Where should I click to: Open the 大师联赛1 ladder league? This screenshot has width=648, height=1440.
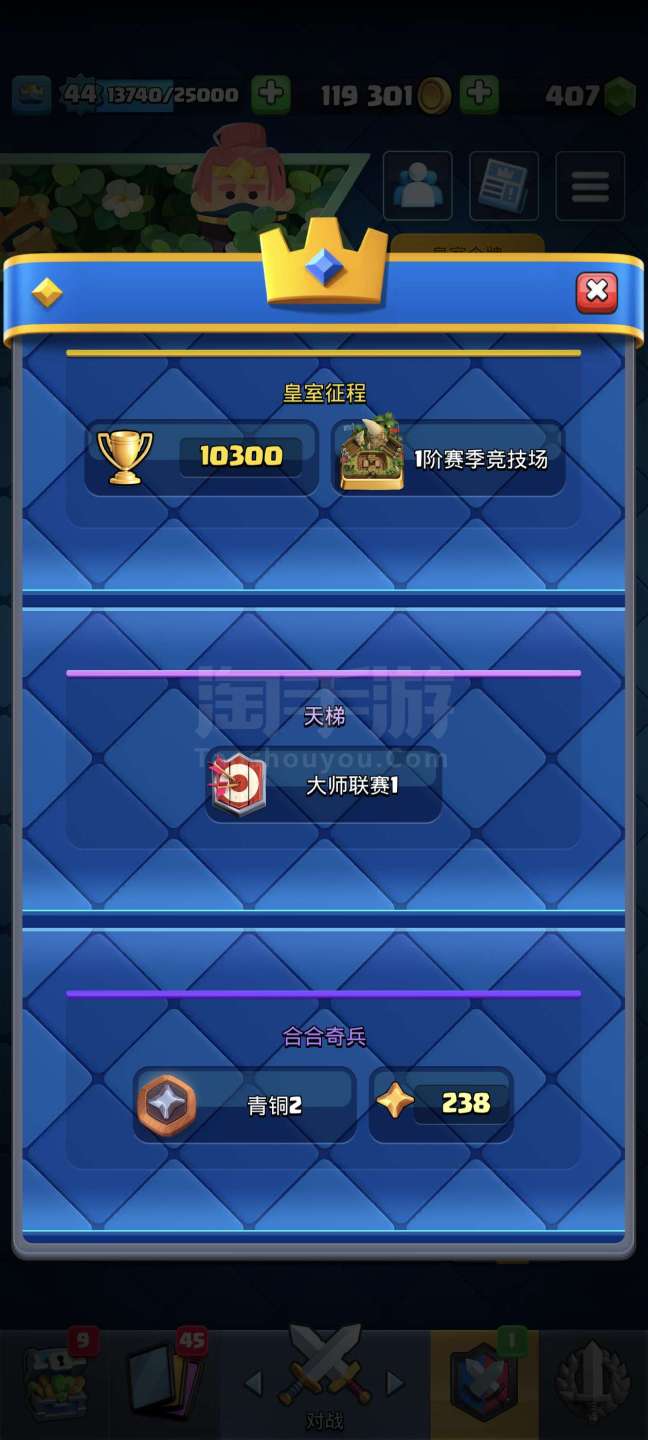coord(323,785)
